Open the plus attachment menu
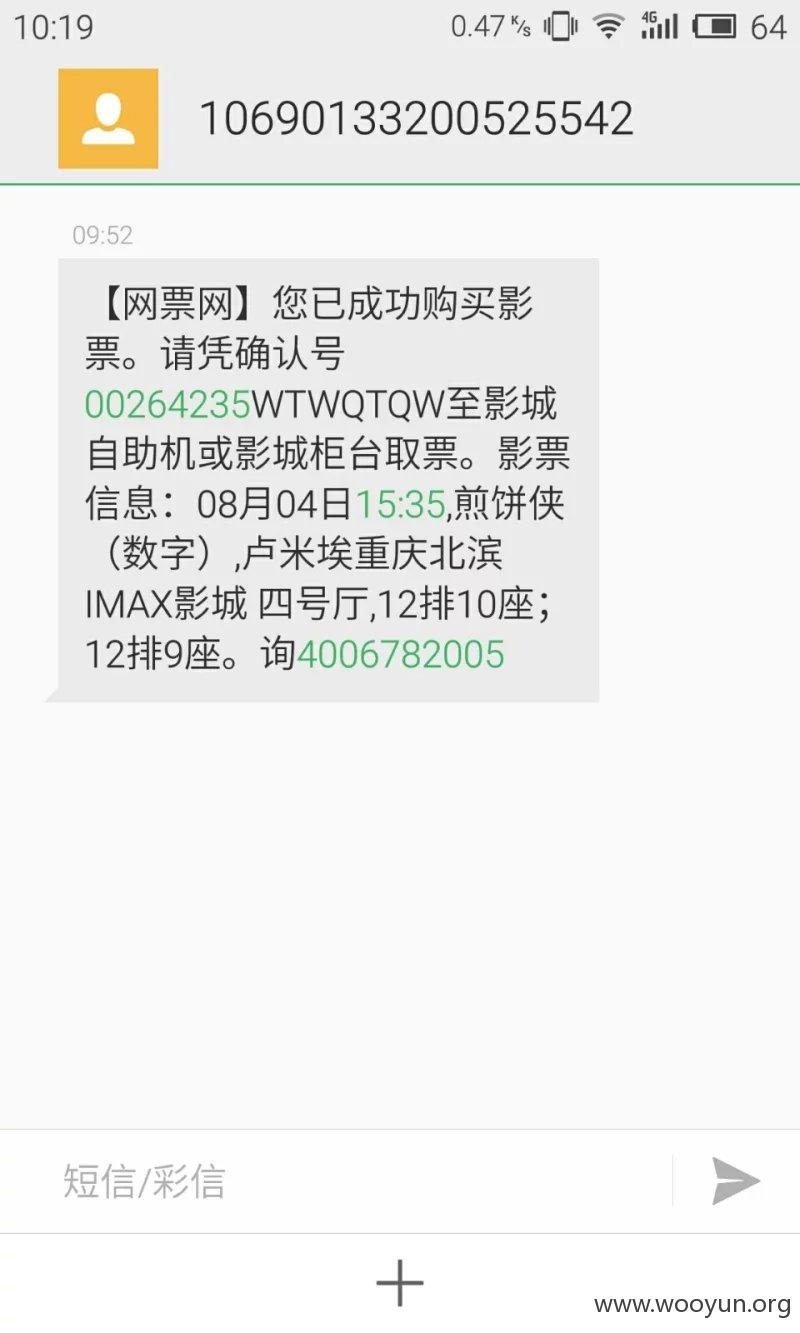This screenshot has height=1333, width=800. tap(400, 1283)
